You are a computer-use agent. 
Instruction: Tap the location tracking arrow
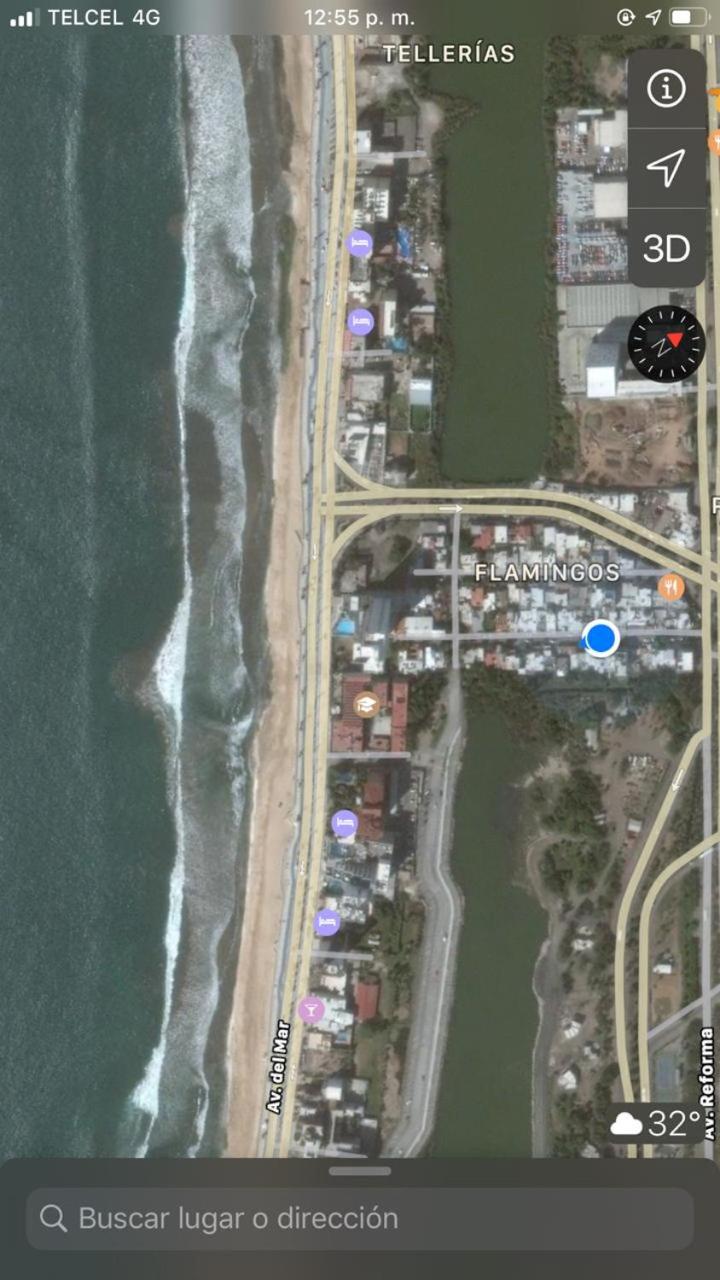click(x=666, y=168)
